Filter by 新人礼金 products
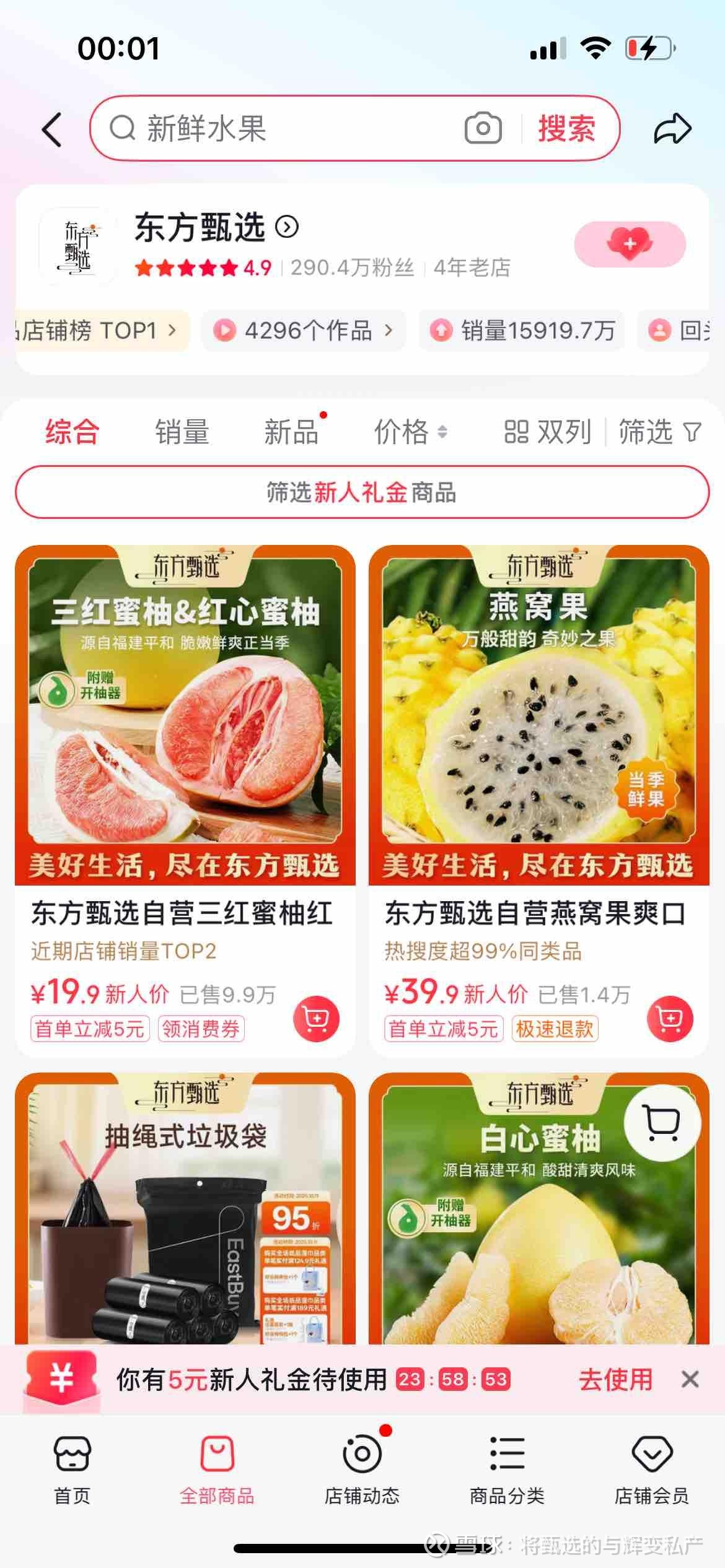725x1568 pixels. [x=362, y=492]
